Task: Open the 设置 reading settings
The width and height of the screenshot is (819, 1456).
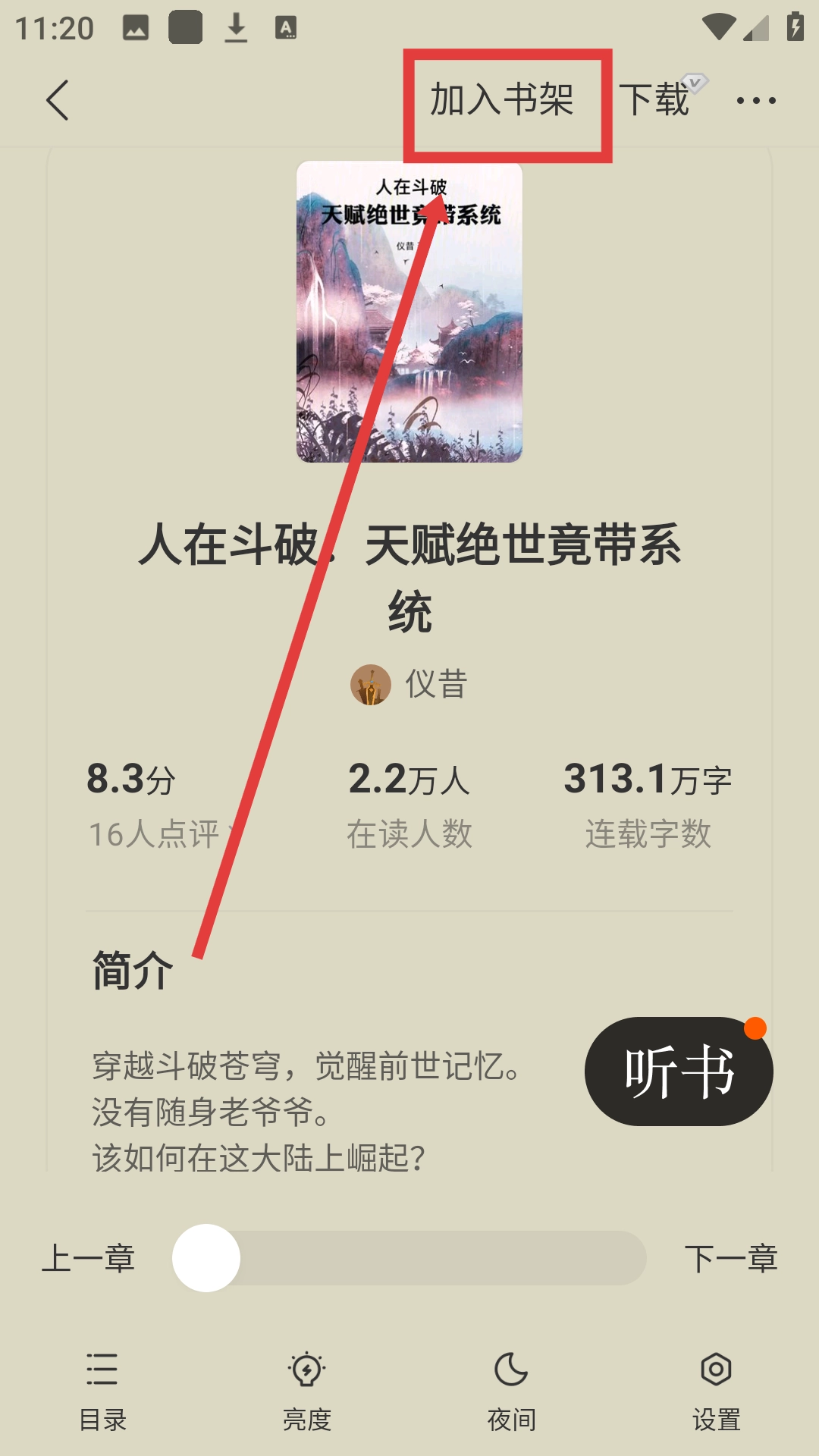Action: pos(717,1392)
